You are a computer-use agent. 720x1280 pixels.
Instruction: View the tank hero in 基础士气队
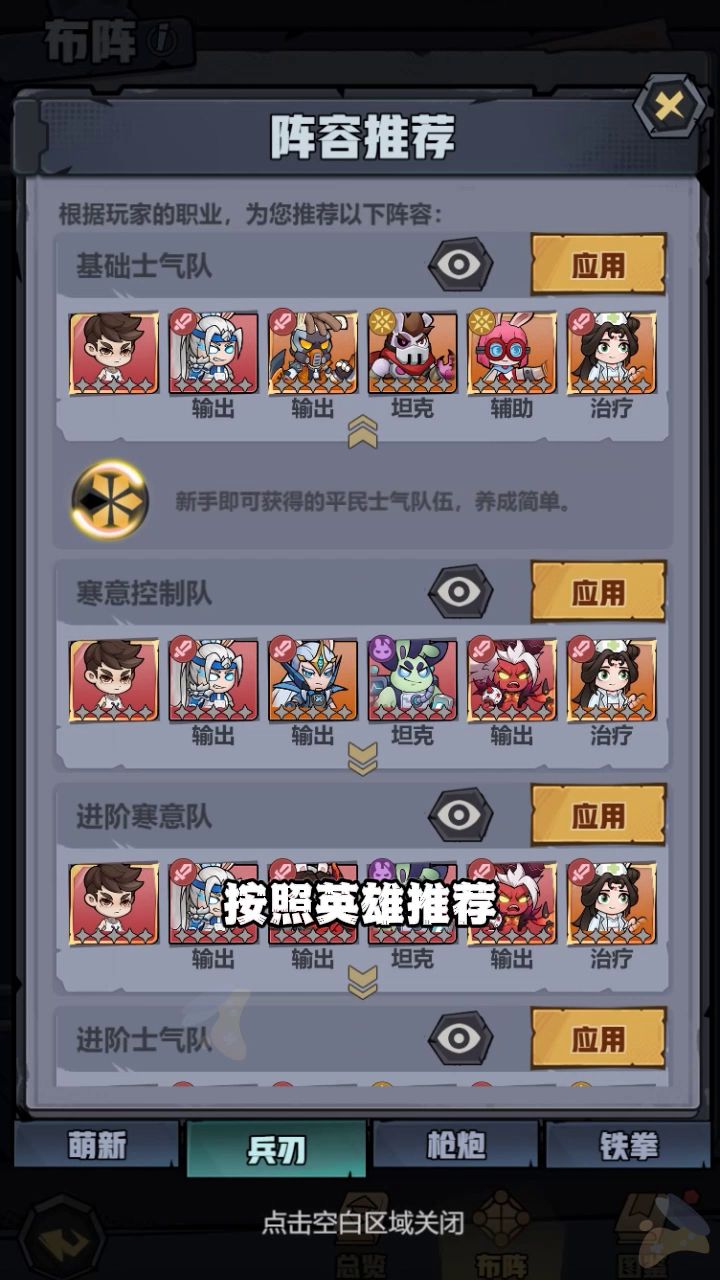coord(411,353)
